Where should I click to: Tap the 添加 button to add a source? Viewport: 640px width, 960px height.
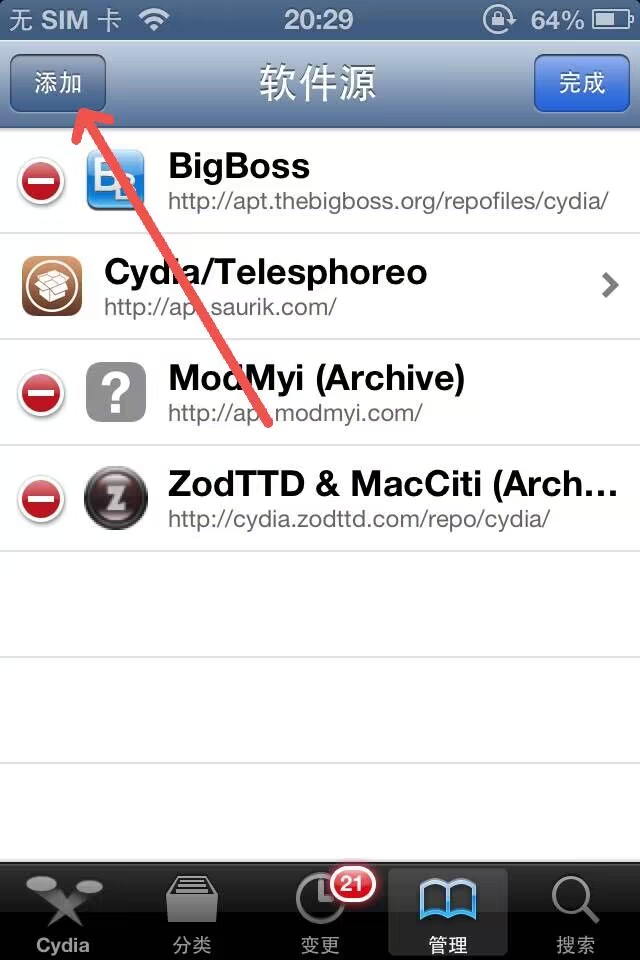click(57, 83)
